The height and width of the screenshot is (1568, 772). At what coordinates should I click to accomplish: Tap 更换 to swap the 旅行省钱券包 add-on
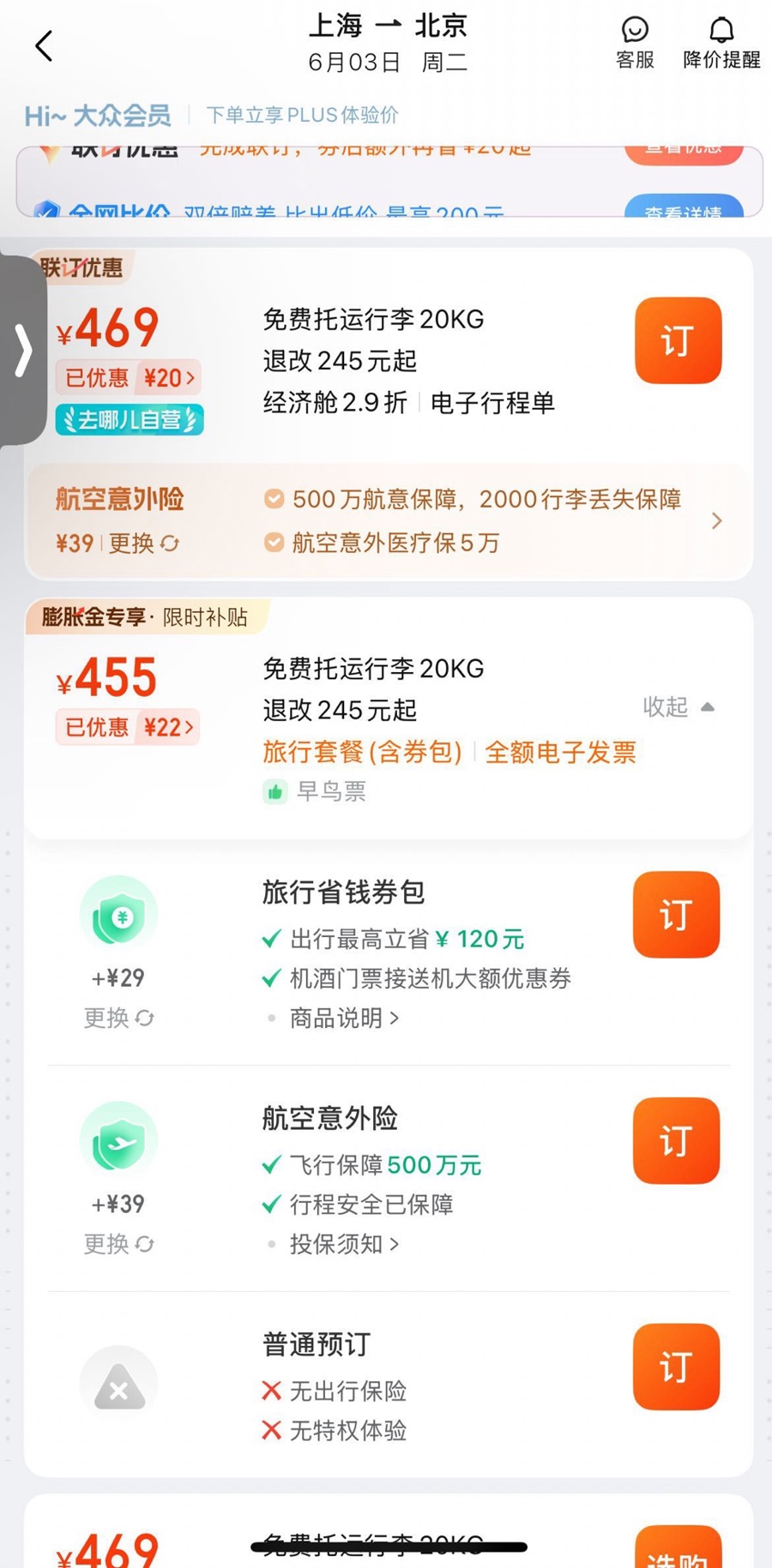coord(118,1018)
